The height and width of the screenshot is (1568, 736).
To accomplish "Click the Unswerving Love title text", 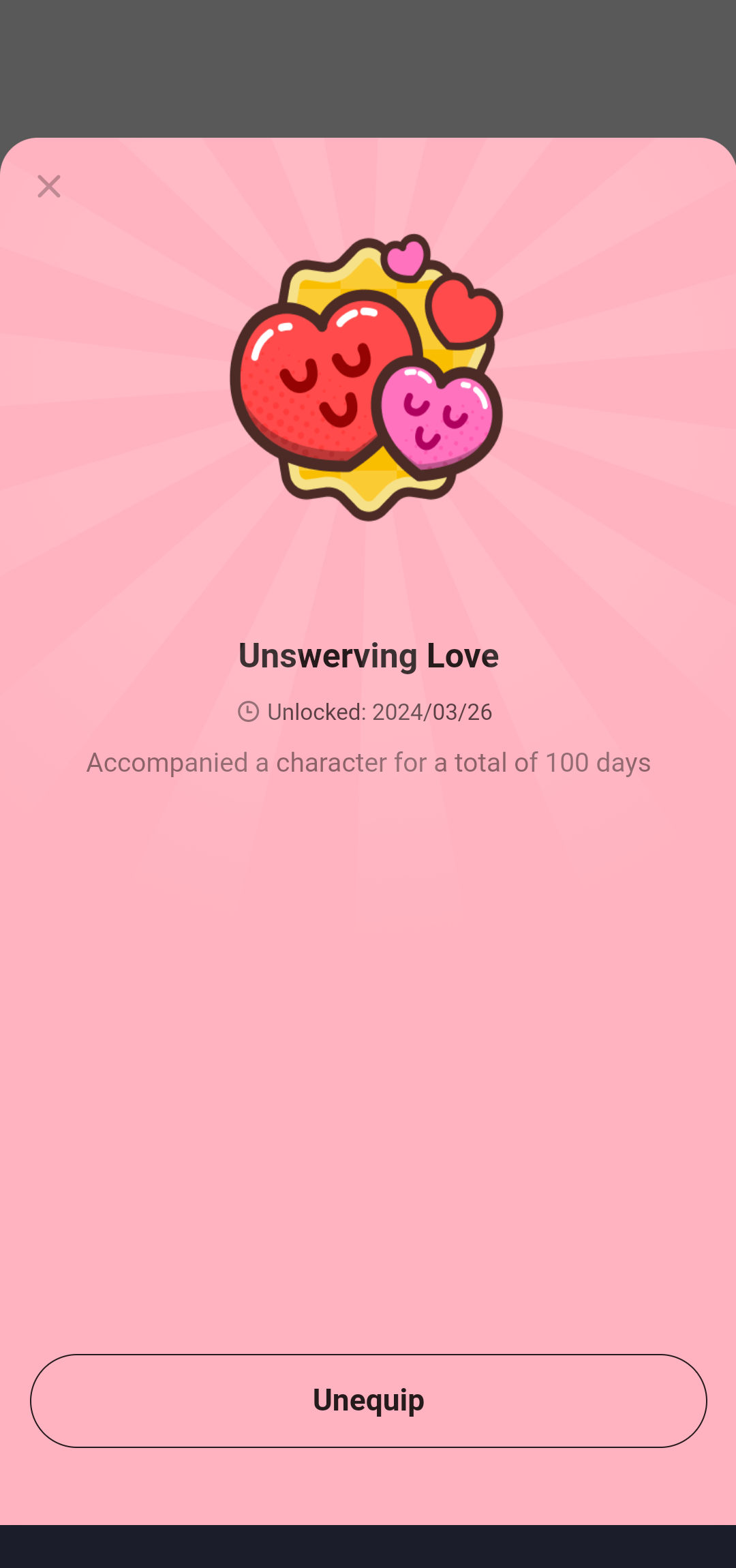I will point(368,654).
